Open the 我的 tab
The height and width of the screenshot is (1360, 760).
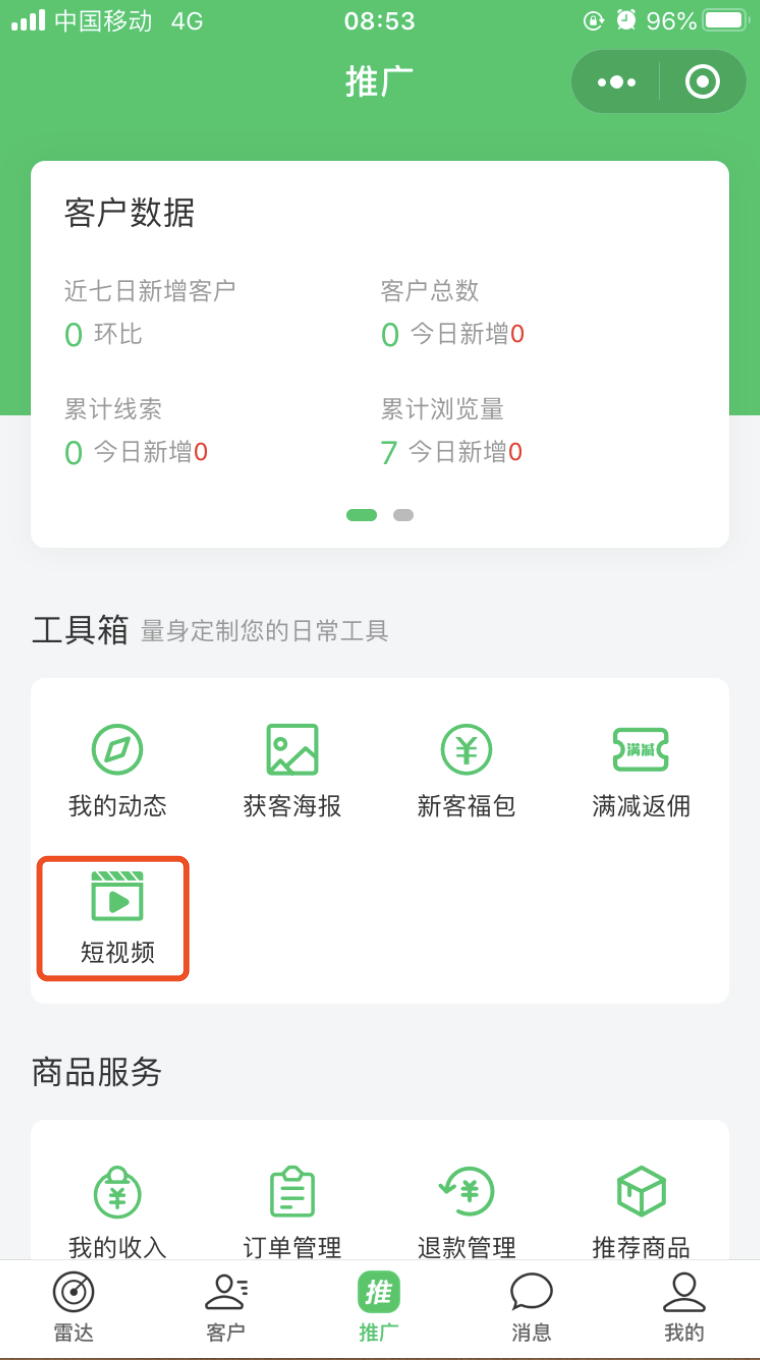[684, 1308]
